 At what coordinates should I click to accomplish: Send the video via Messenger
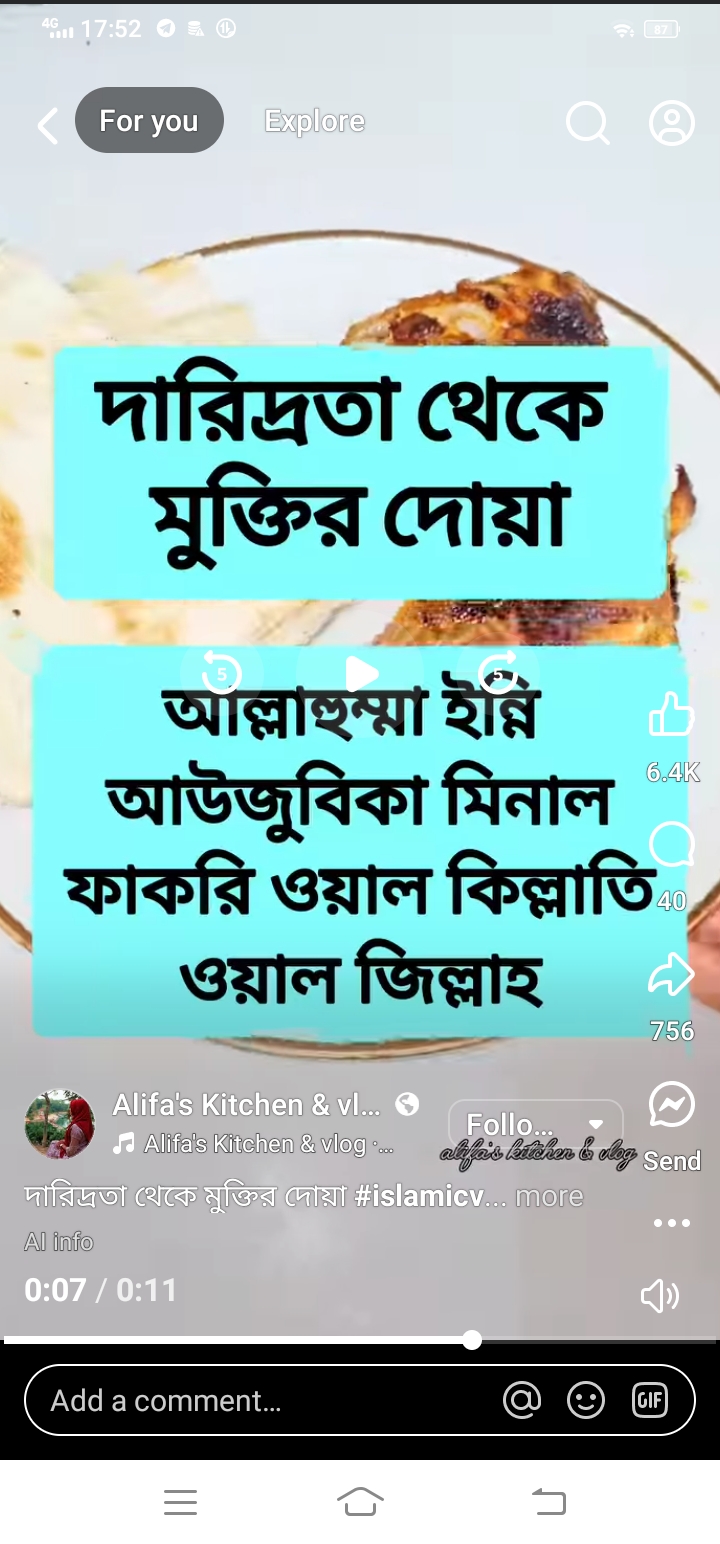671,1106
